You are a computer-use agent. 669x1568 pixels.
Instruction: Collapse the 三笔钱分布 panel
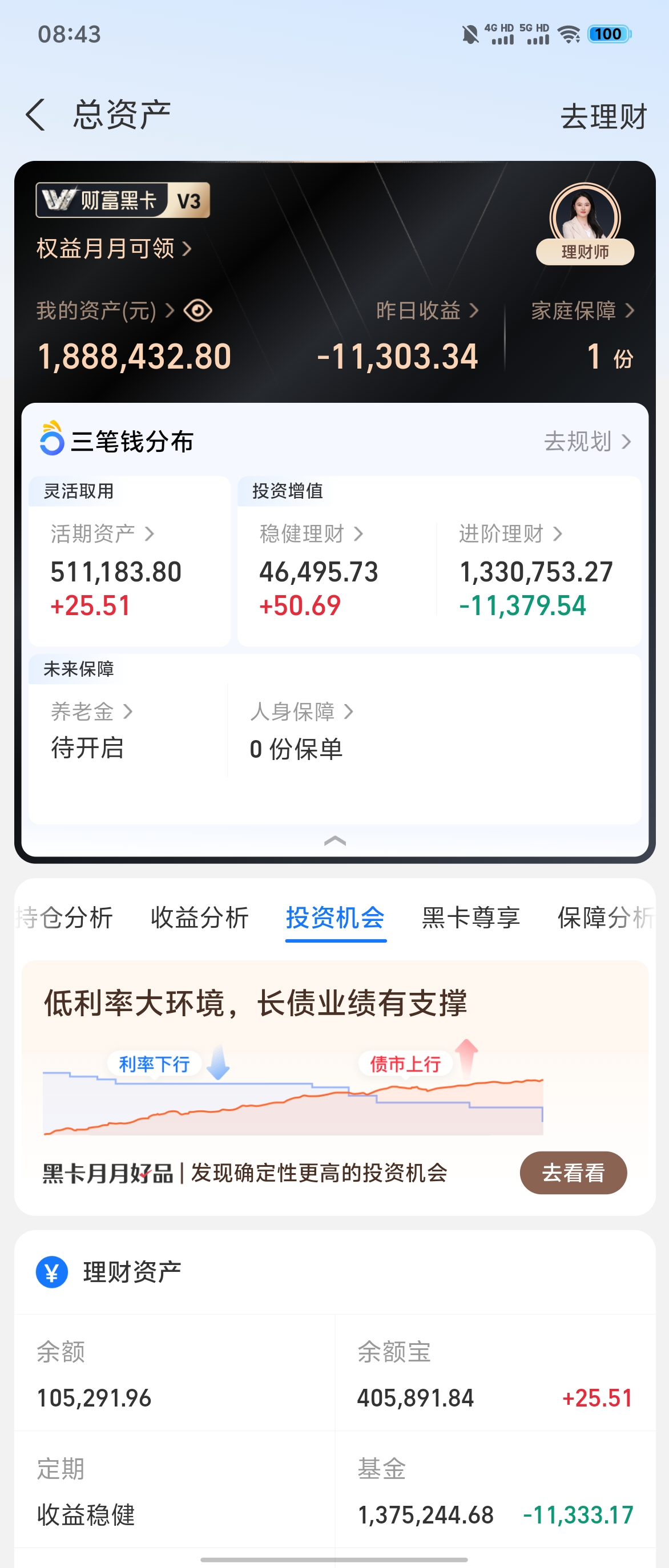335,841
